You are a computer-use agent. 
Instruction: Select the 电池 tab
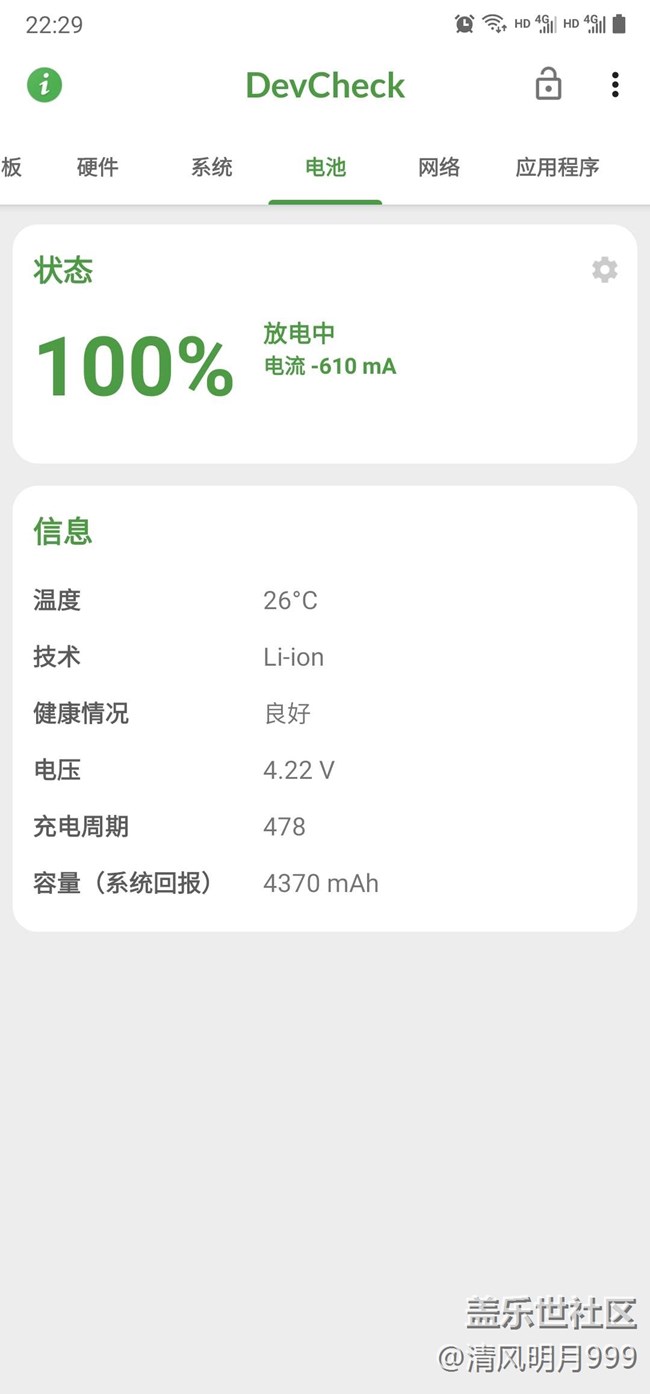(x=325, y=167)
